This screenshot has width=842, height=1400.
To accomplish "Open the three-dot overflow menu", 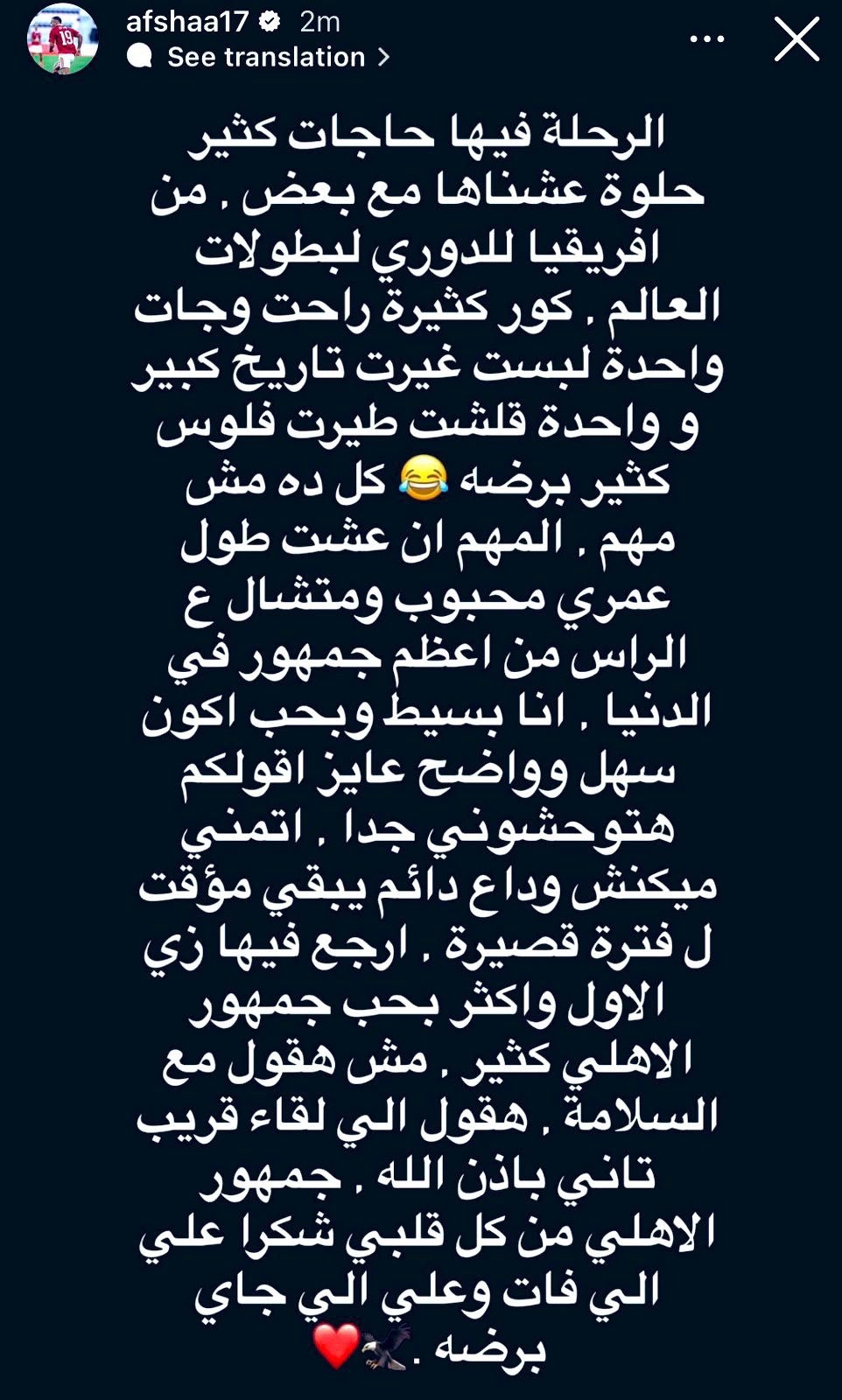I will [x=707, y=38].
